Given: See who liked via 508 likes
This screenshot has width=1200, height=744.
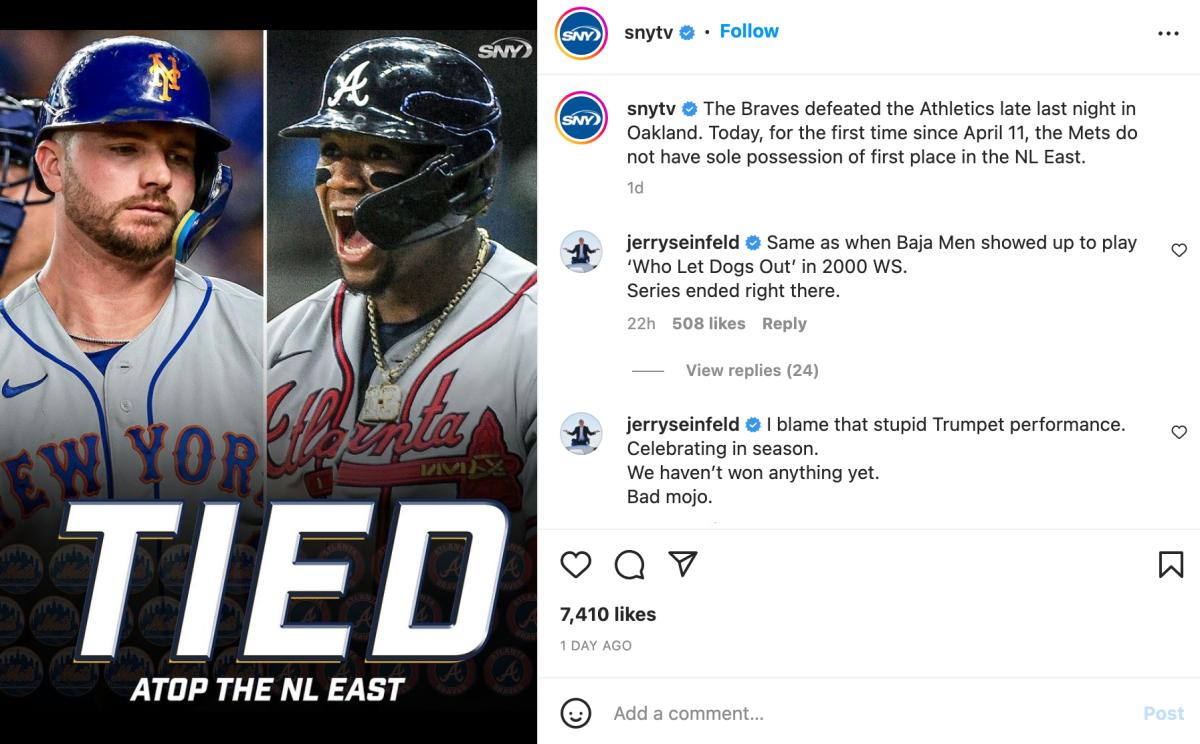Looking at the screenshot, I should pos(708,324).
